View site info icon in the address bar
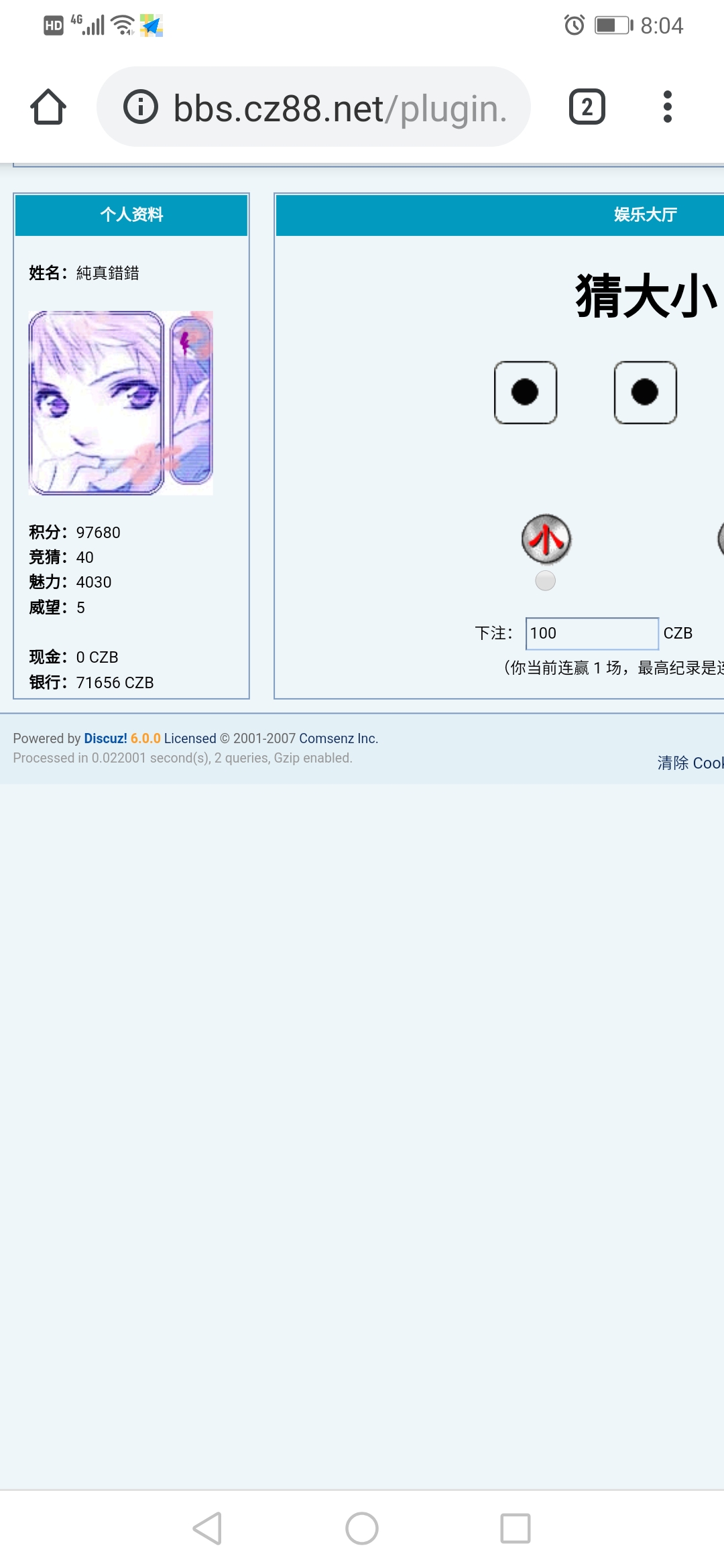 coord(141,107)
